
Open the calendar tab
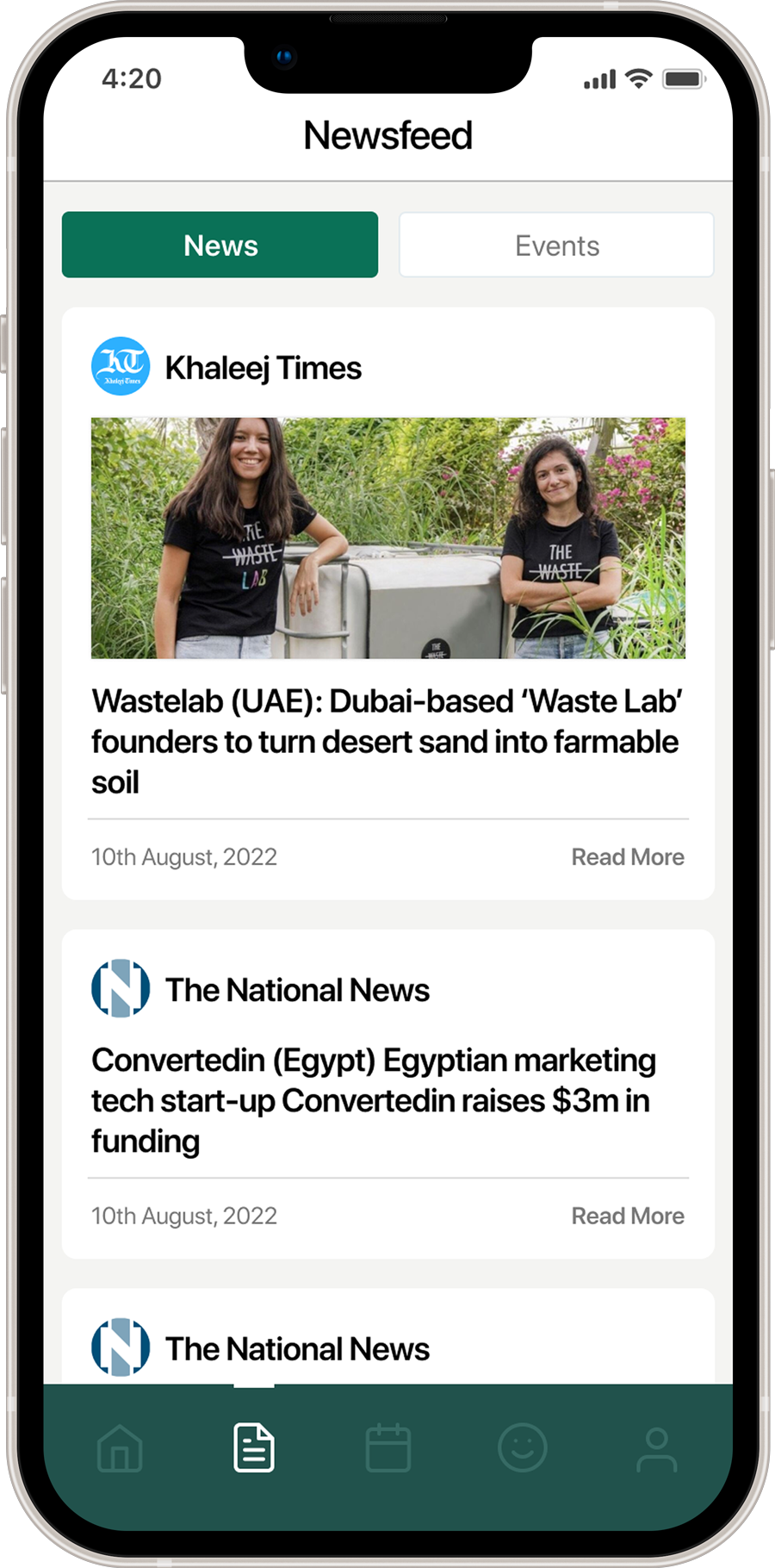click(388, 1448)
